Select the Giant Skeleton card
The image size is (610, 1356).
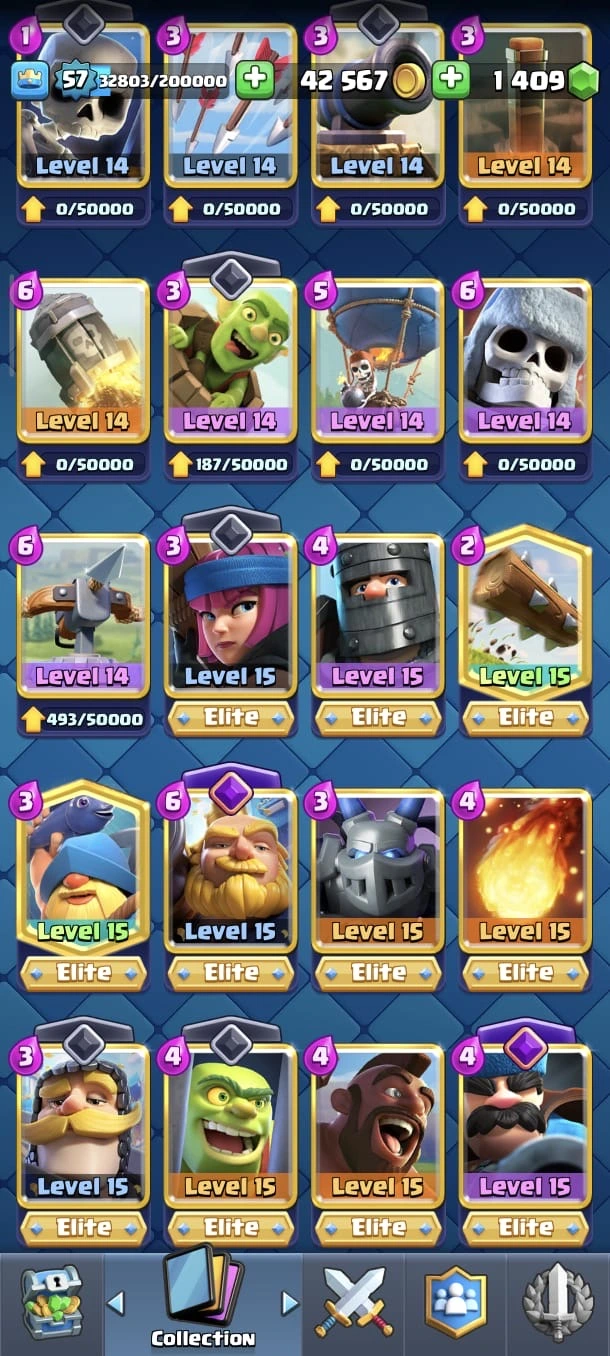(x=524, y=360)
